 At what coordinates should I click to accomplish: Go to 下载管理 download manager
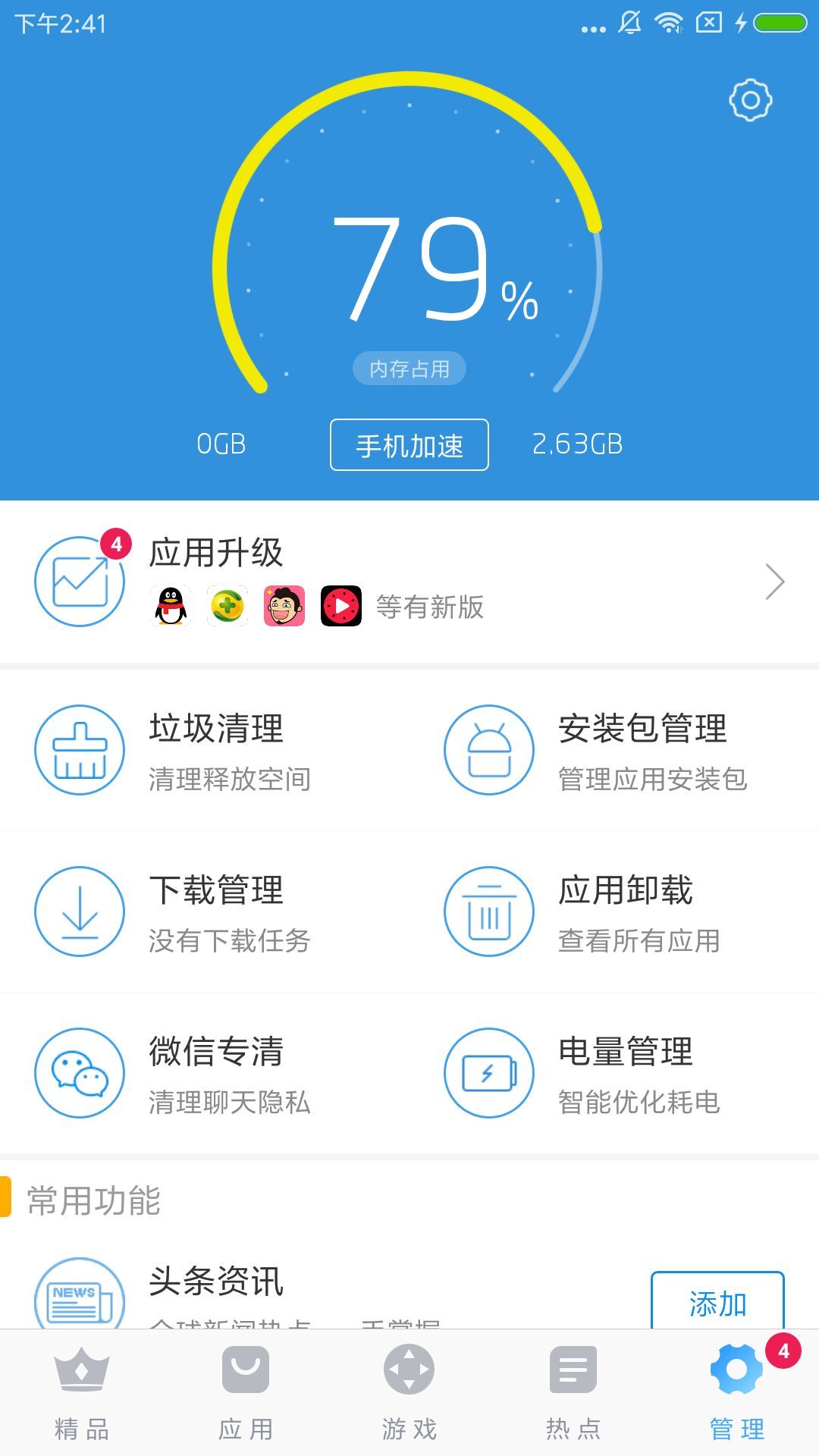205,912
